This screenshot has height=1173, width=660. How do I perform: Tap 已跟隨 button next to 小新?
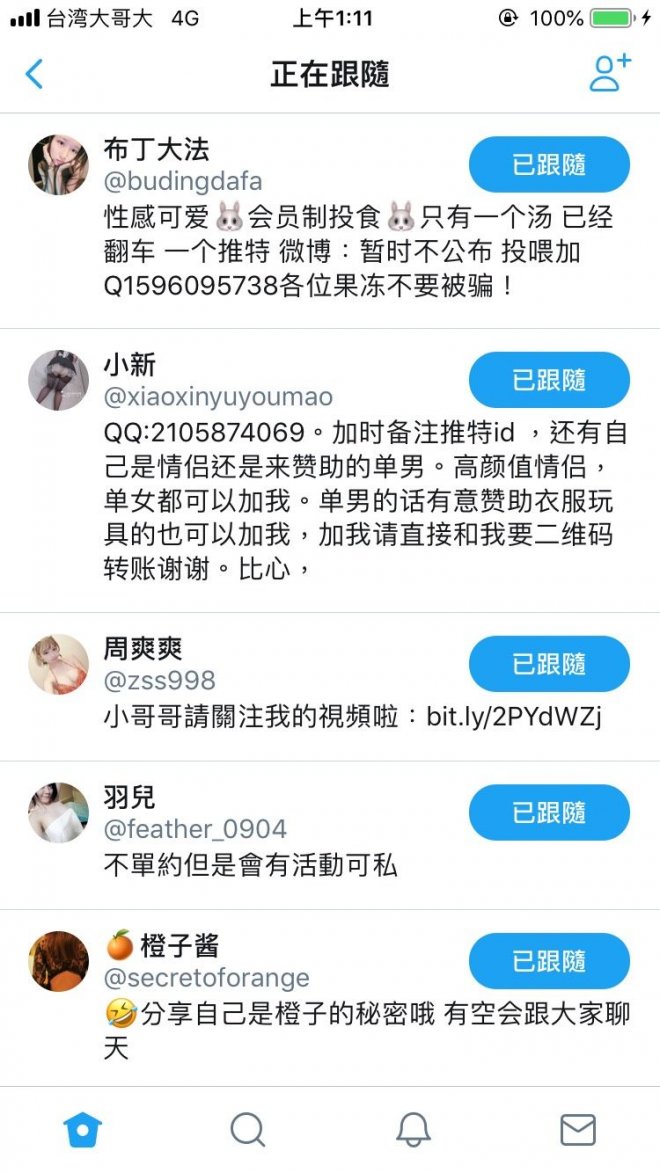(549, 380)
